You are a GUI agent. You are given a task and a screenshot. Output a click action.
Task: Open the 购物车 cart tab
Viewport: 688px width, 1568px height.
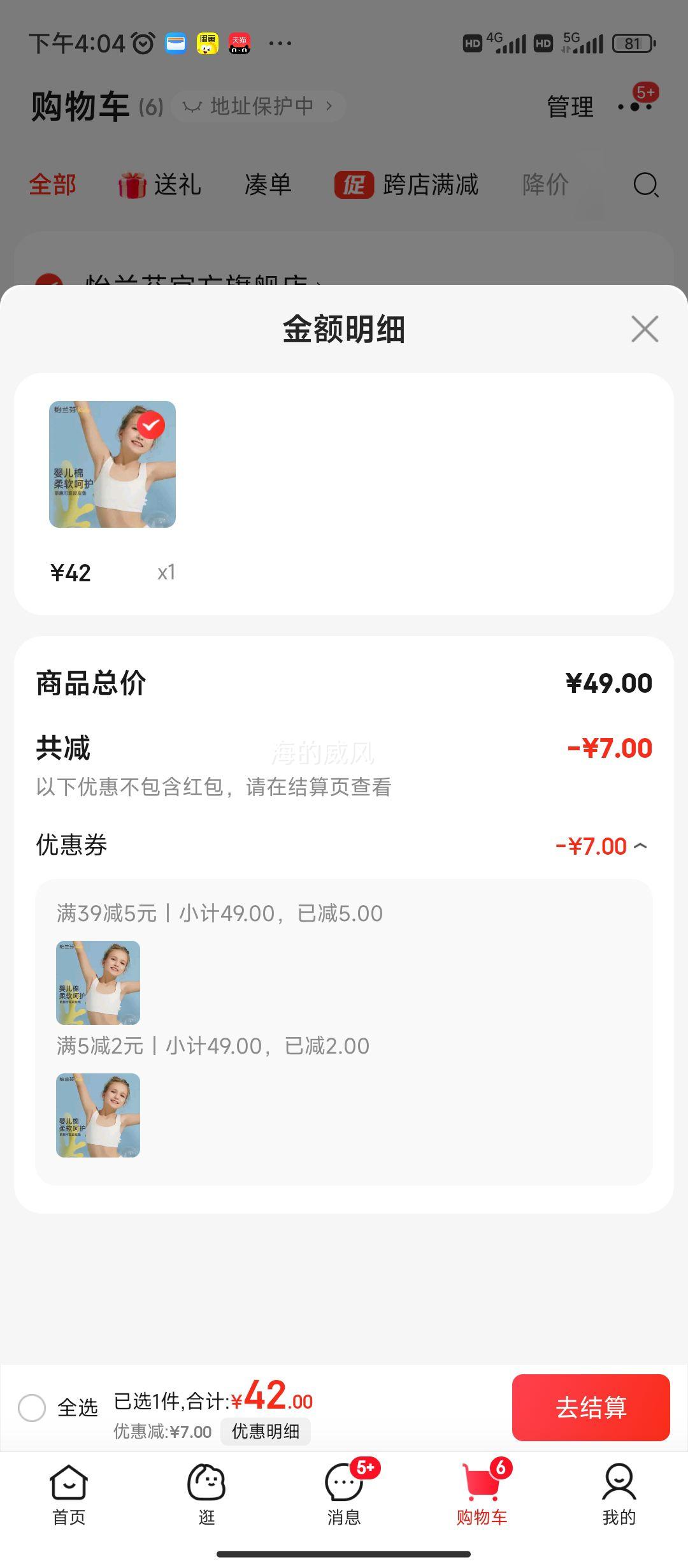482,1493
